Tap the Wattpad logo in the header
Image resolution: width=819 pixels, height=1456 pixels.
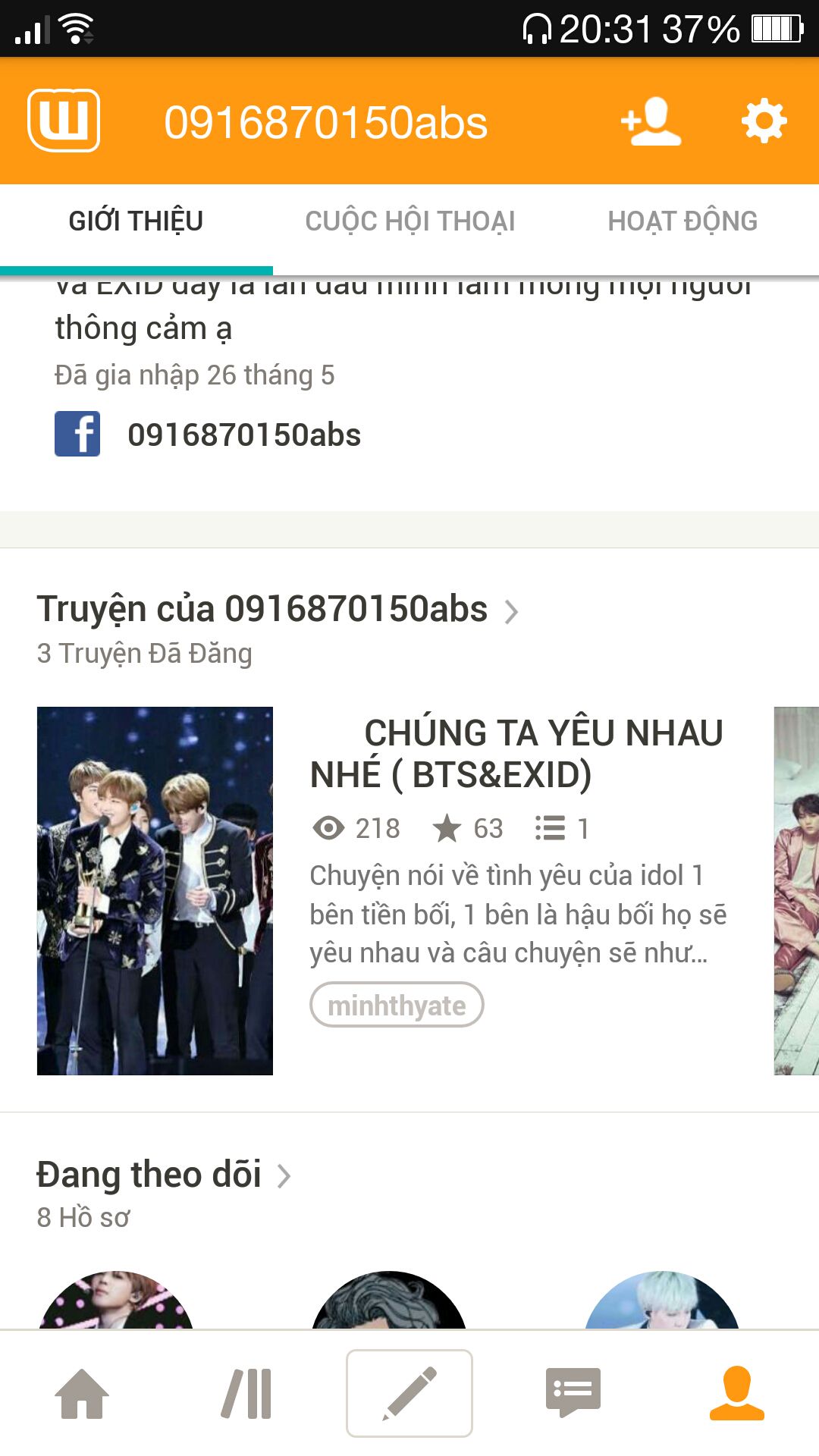(x=64, y=121)
